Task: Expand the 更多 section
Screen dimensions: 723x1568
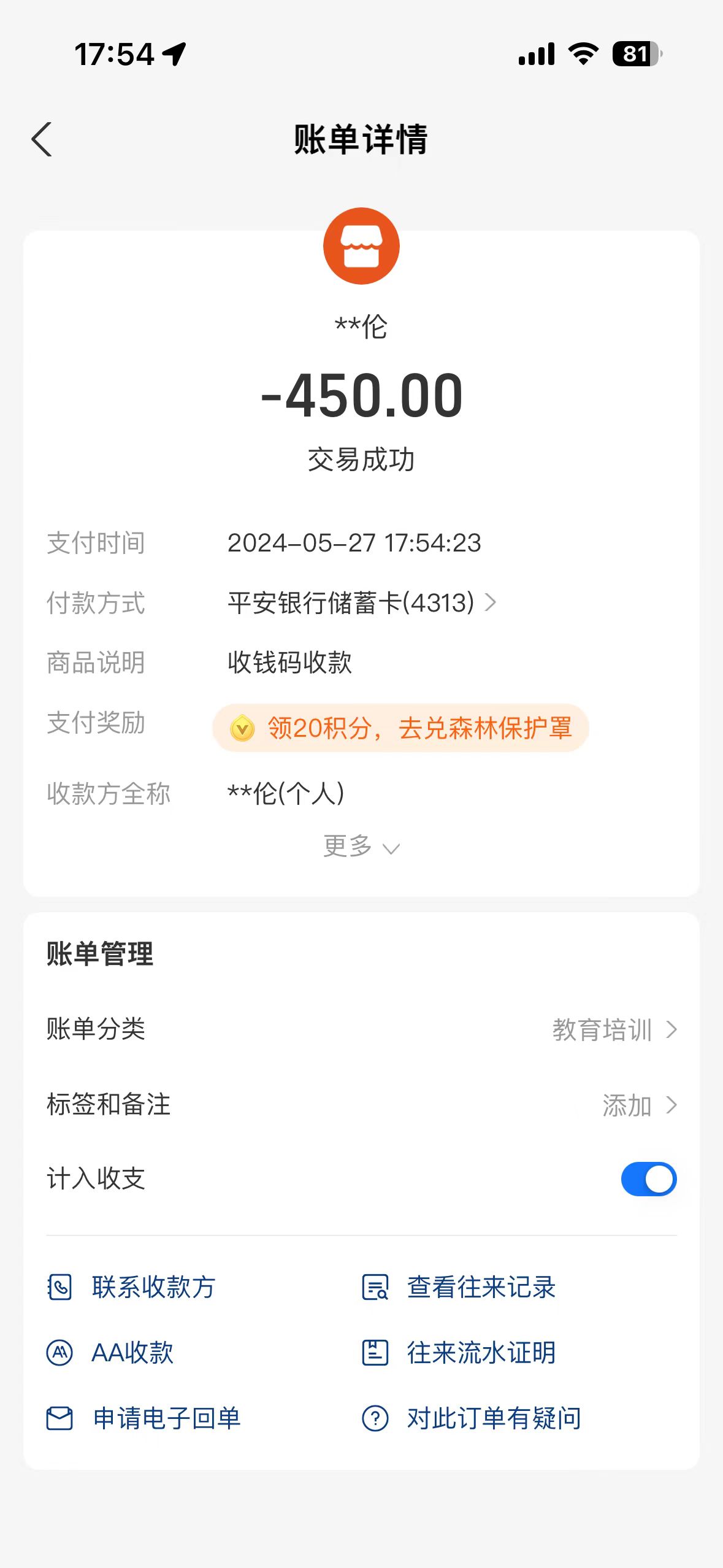Action: click(362, 846)
